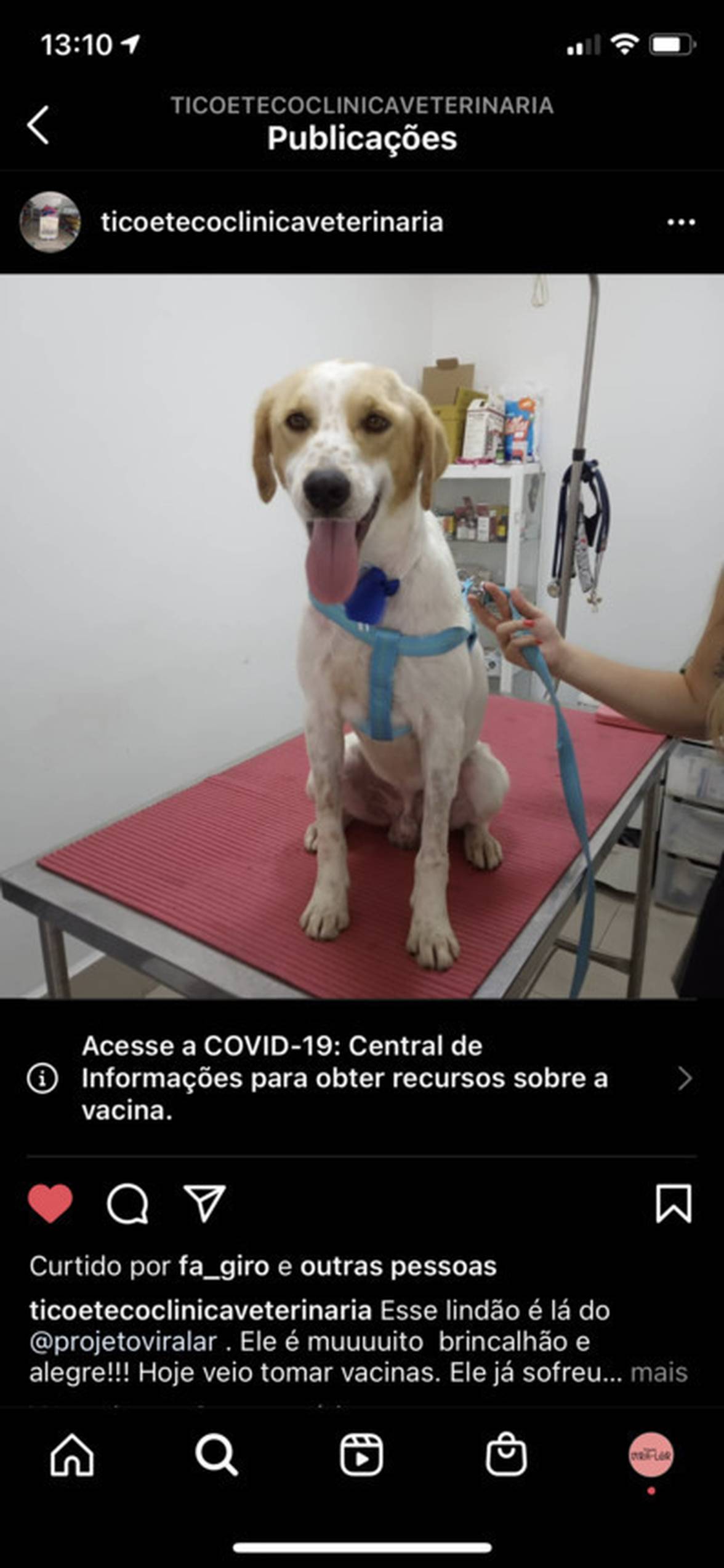Switch to the Search tab
The width and height of the screenshot is (724, 1568).
tap(216, 1455)
